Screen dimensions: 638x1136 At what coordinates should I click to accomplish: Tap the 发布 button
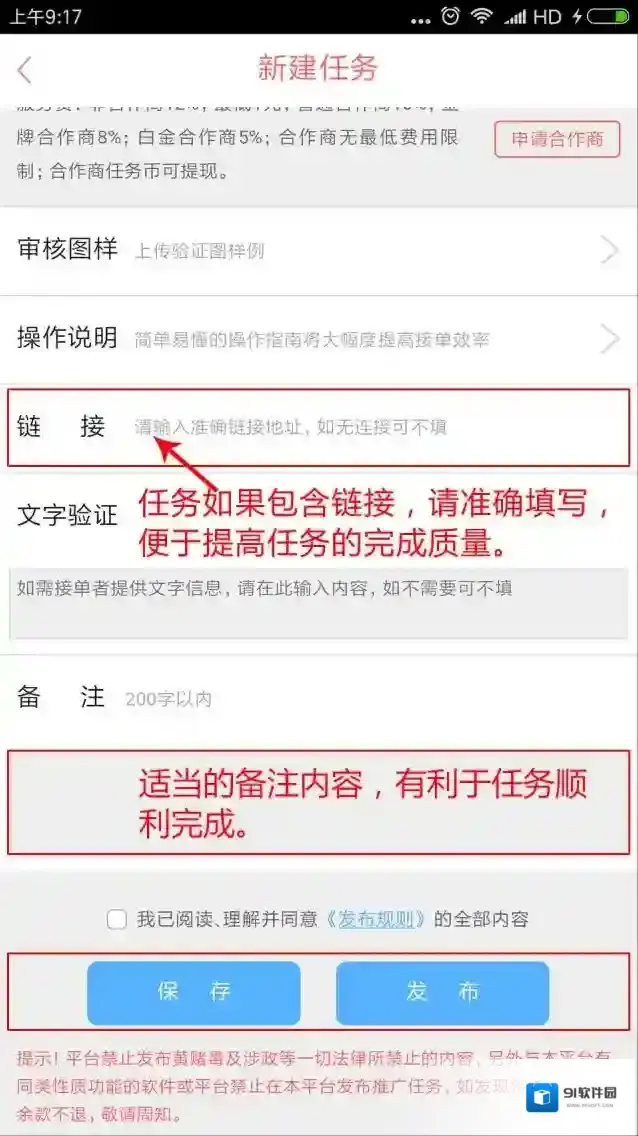(x=442, y=992)
